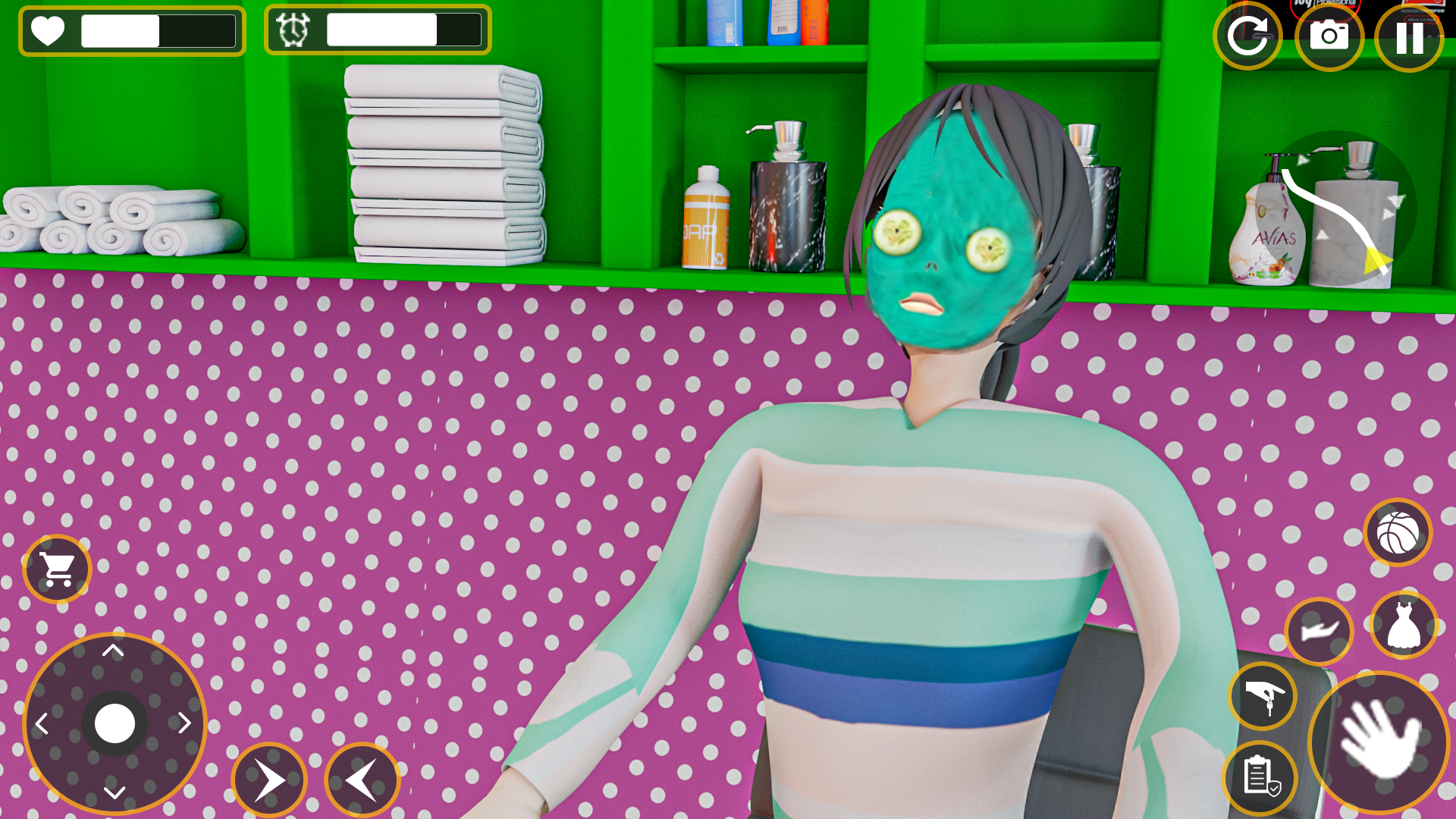This screenshot has height=819, width=1456.
Task: Tap the left-pointing arrow button
Action: point(362,780)
